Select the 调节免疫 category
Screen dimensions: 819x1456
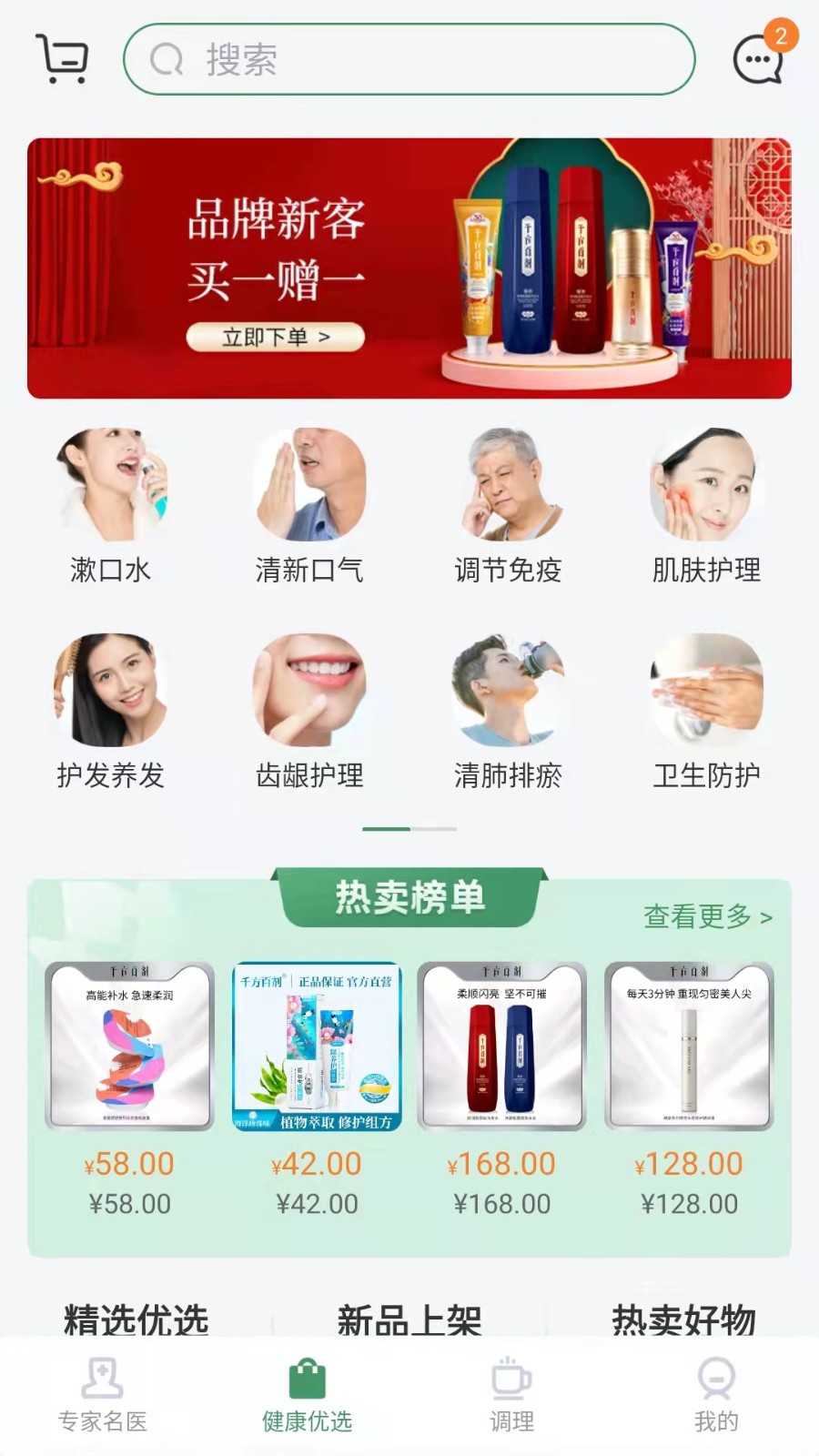tap(508, 507)
